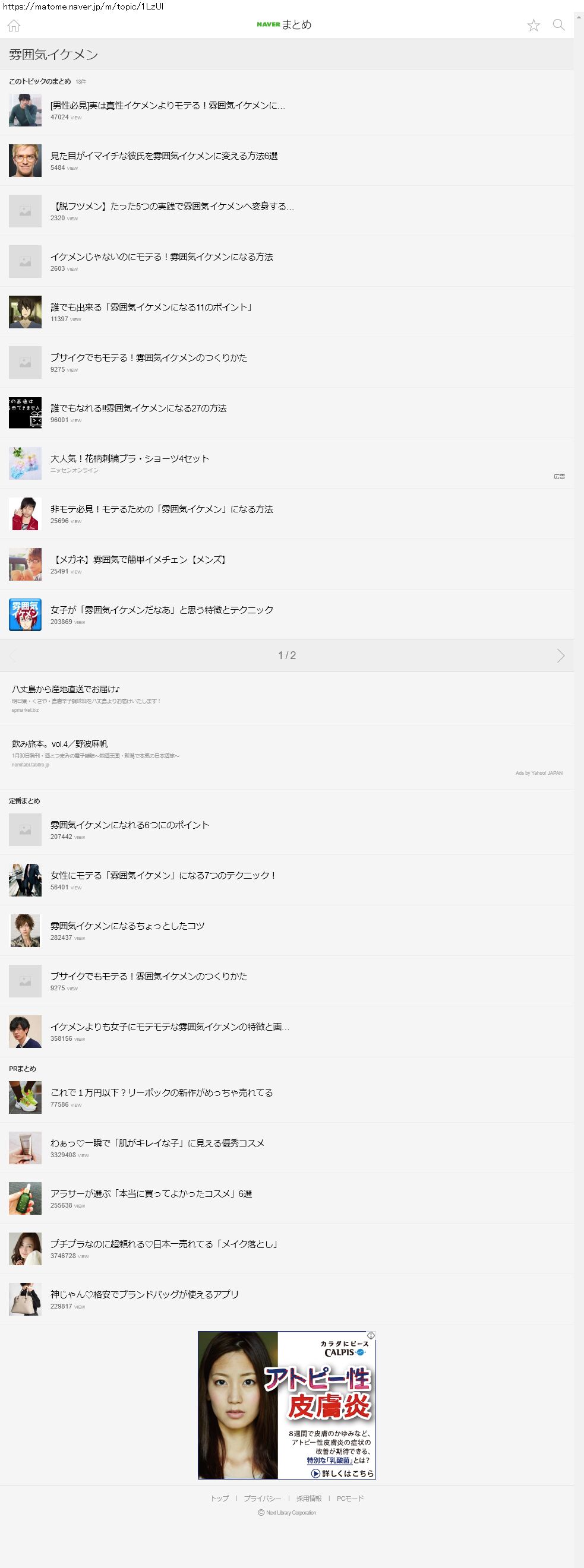This screenshot has width=584, height=1568.
Task: Open 大人気！花柄刺繍ブラ ad row
Action: [x=130, y=459]
